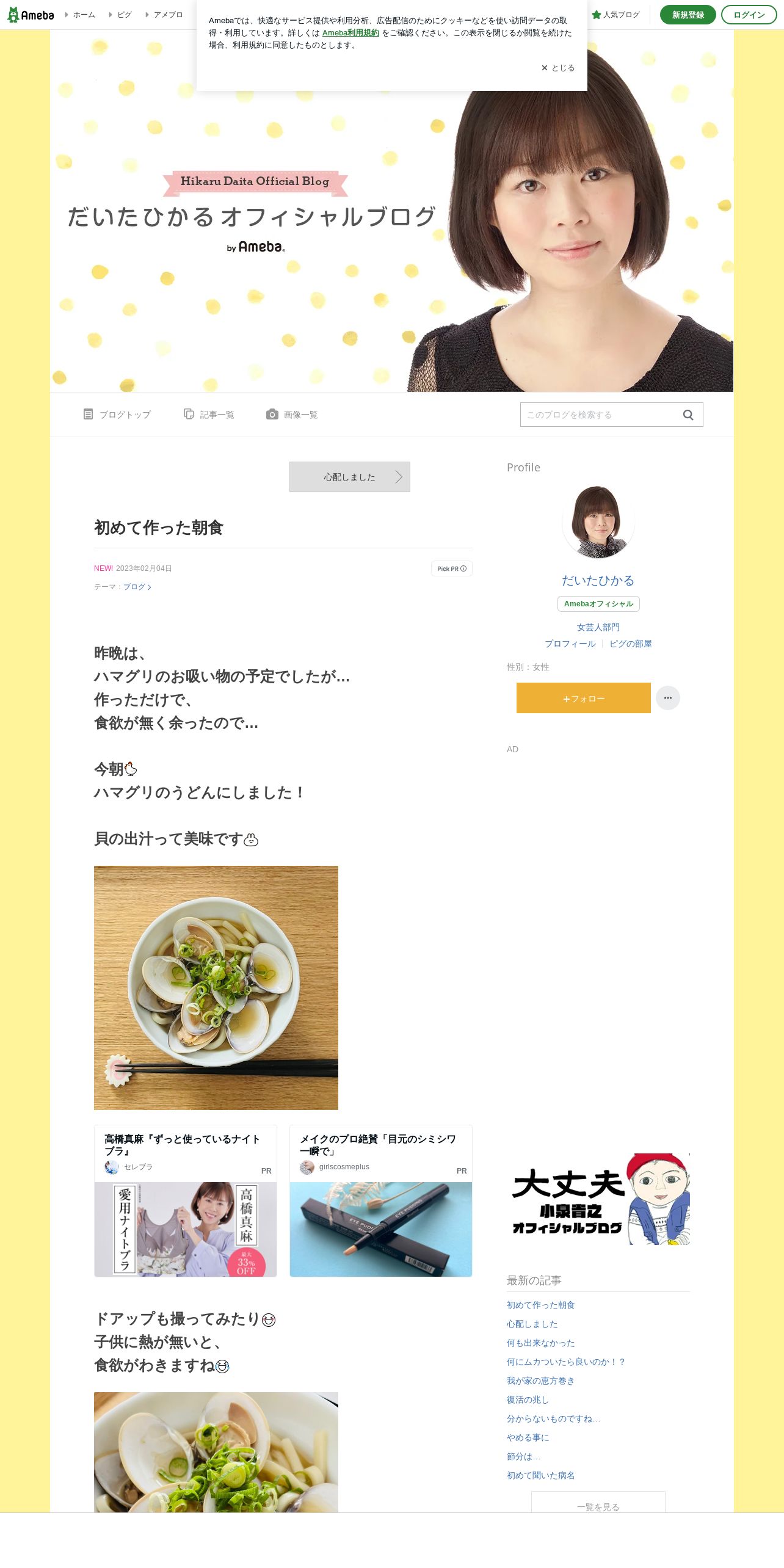Tap the ログイン login button

coord(749,15)
